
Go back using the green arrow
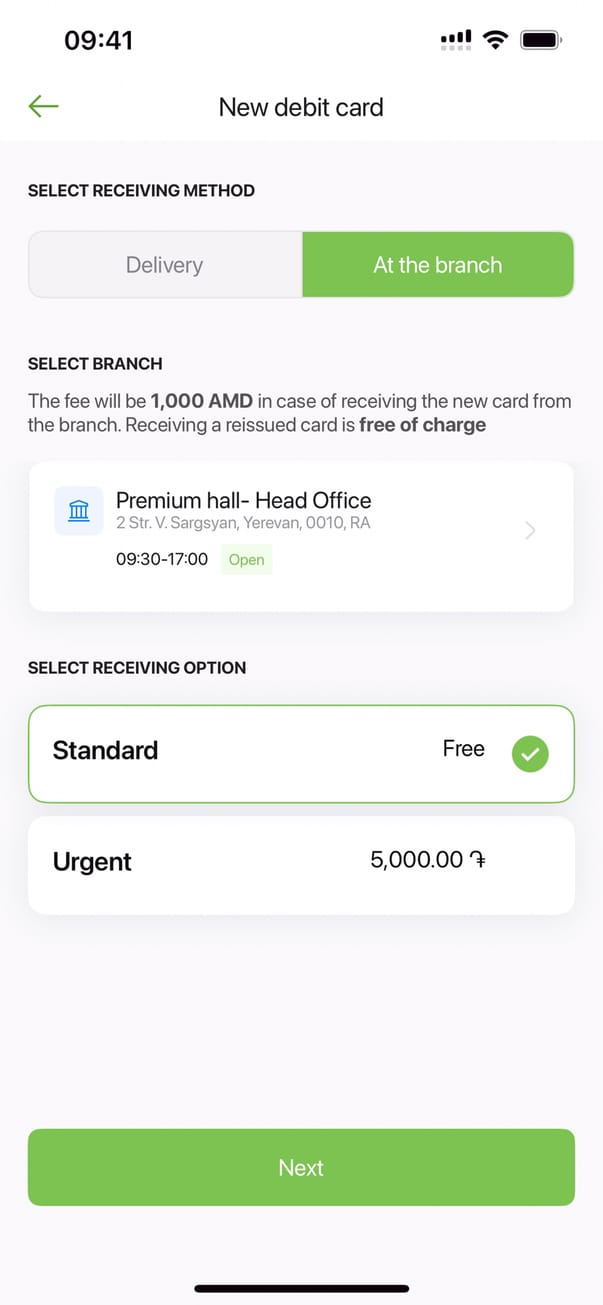[x=44, y=106]
